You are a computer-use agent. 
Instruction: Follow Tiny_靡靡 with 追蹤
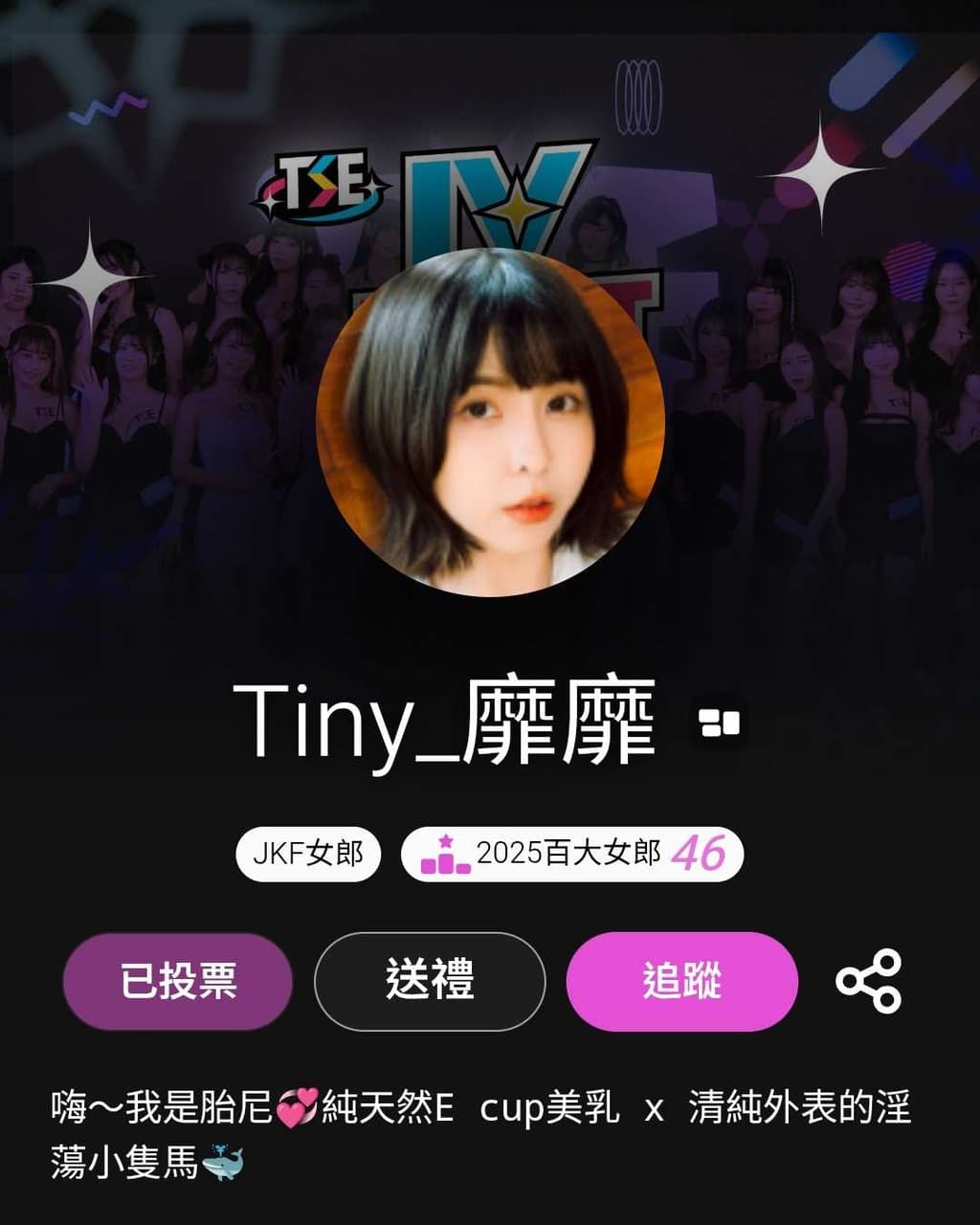pos(681,982)
